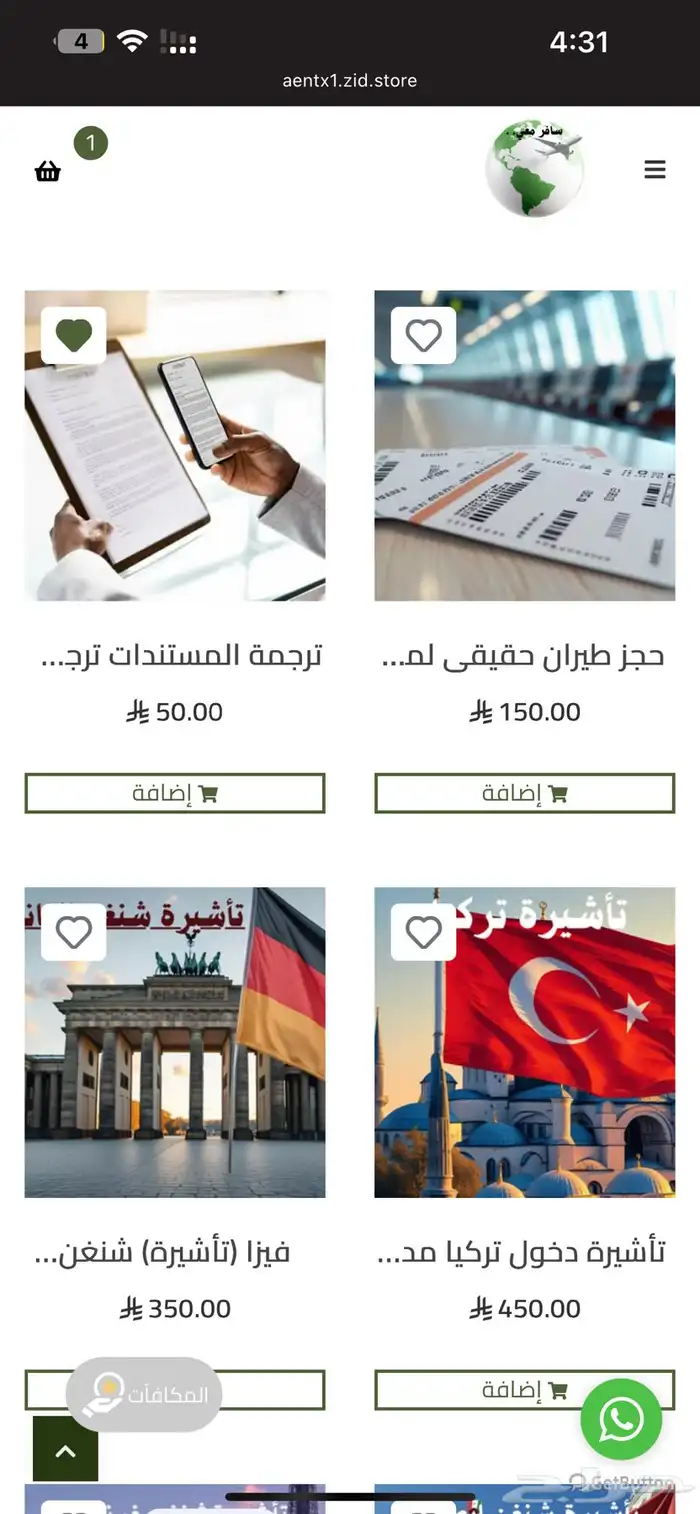The width and height of the screenshot is (700, 1514).
Task: Start a WhatsApp chat with the store
Action: pos(621,1419)
